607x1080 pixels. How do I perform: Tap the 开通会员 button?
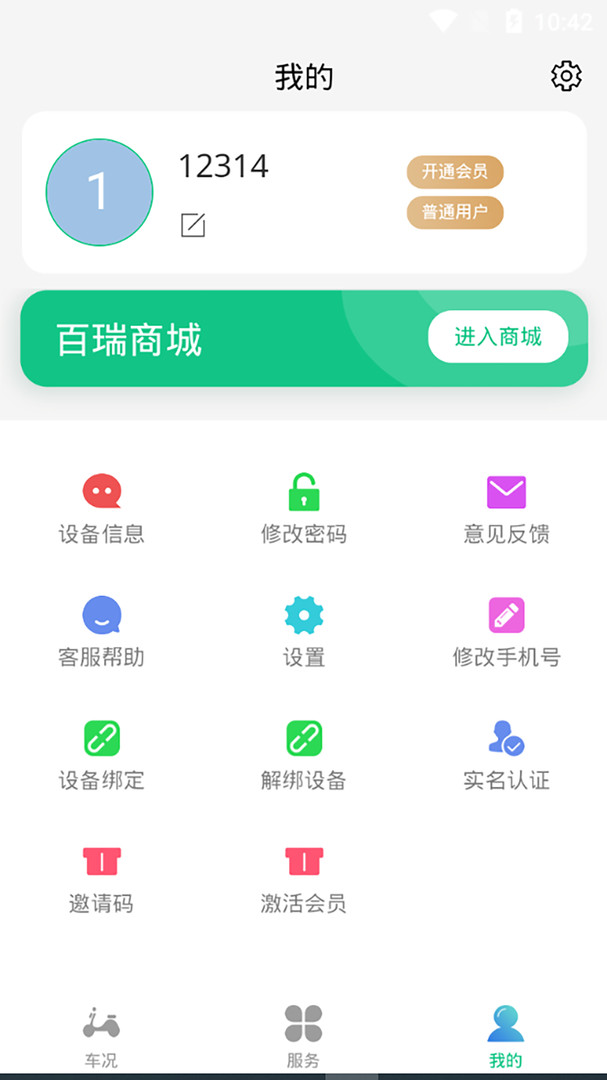[x=454, y=172]
